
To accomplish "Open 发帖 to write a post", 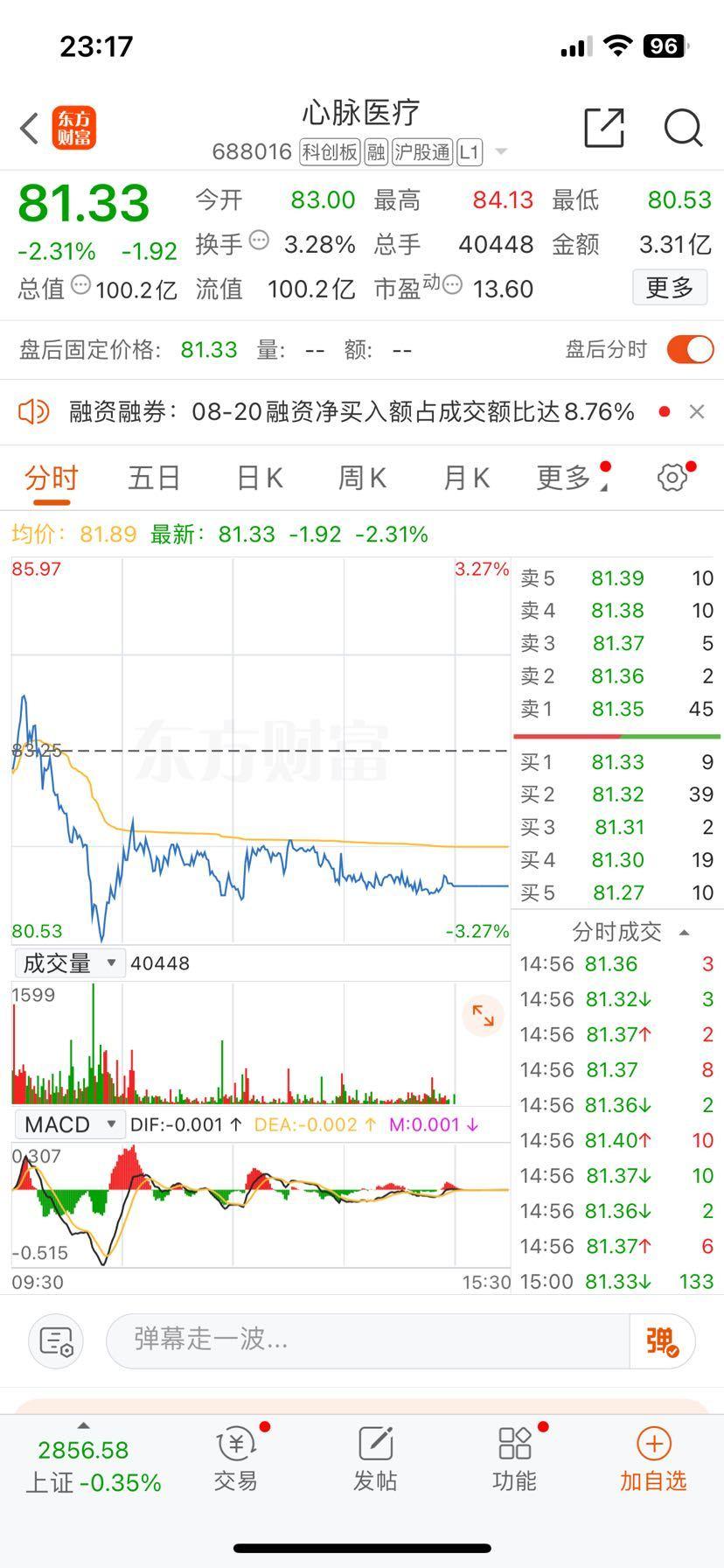I will click(x=375, y=1459).
